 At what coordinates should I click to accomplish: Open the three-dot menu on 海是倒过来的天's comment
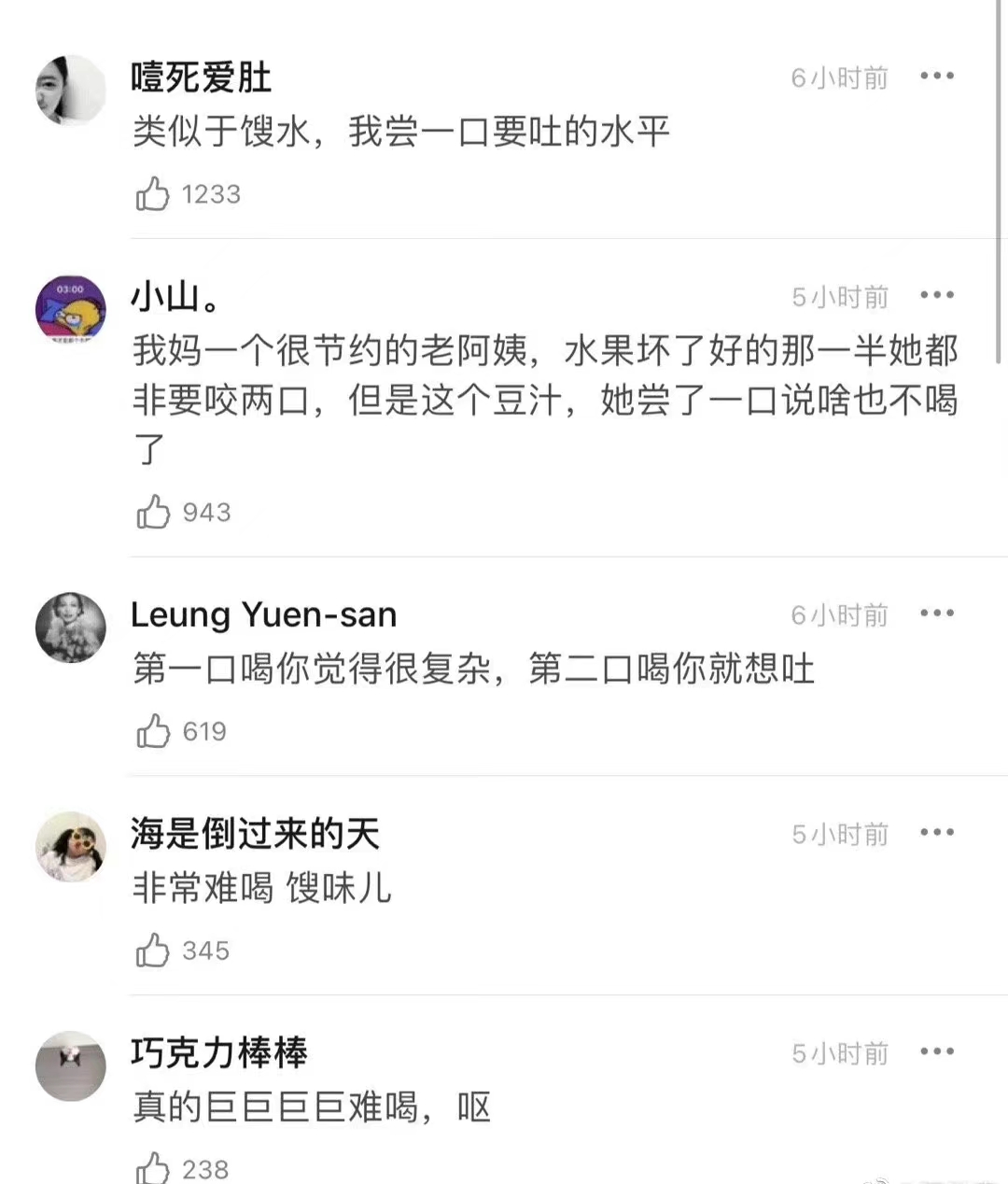click(x=937, y=833)
